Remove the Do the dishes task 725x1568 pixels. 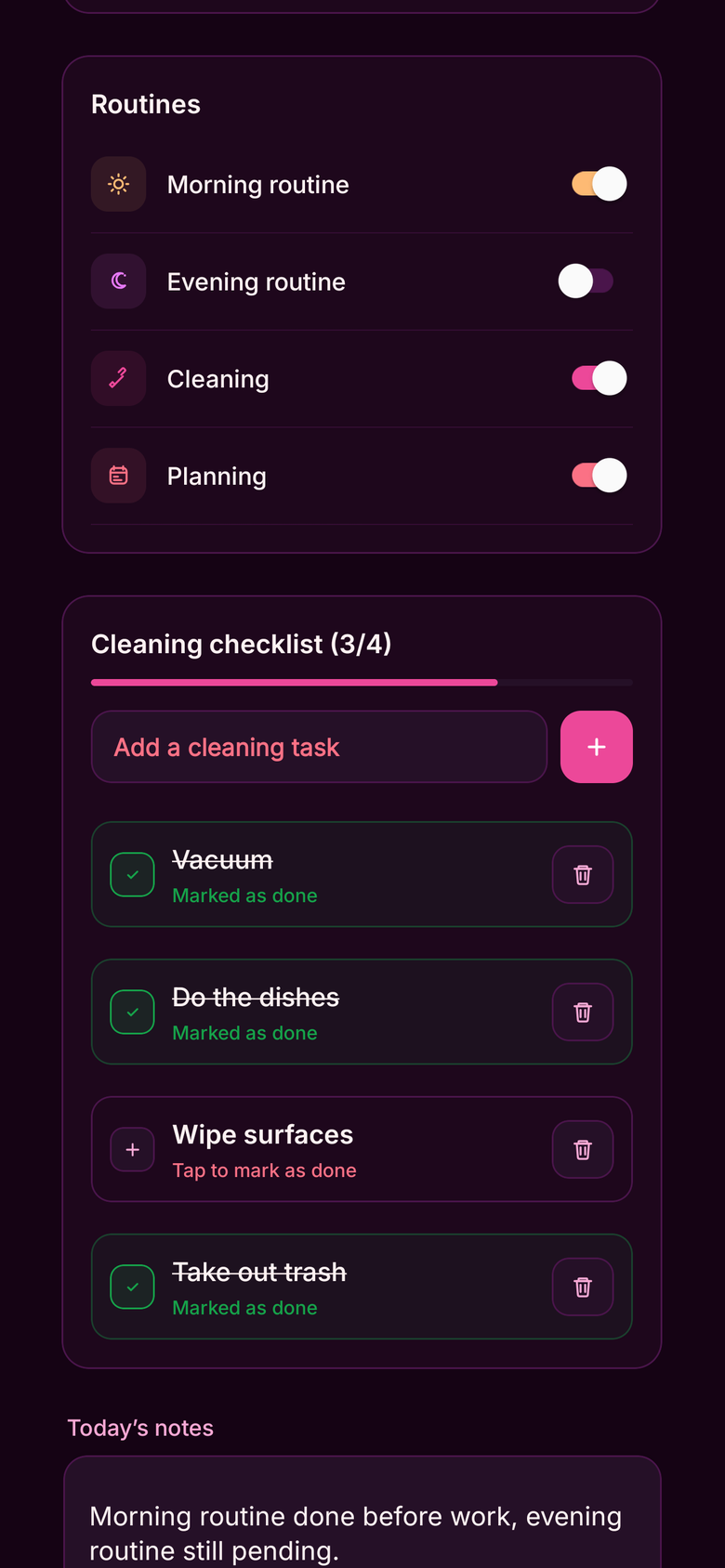583,1013
